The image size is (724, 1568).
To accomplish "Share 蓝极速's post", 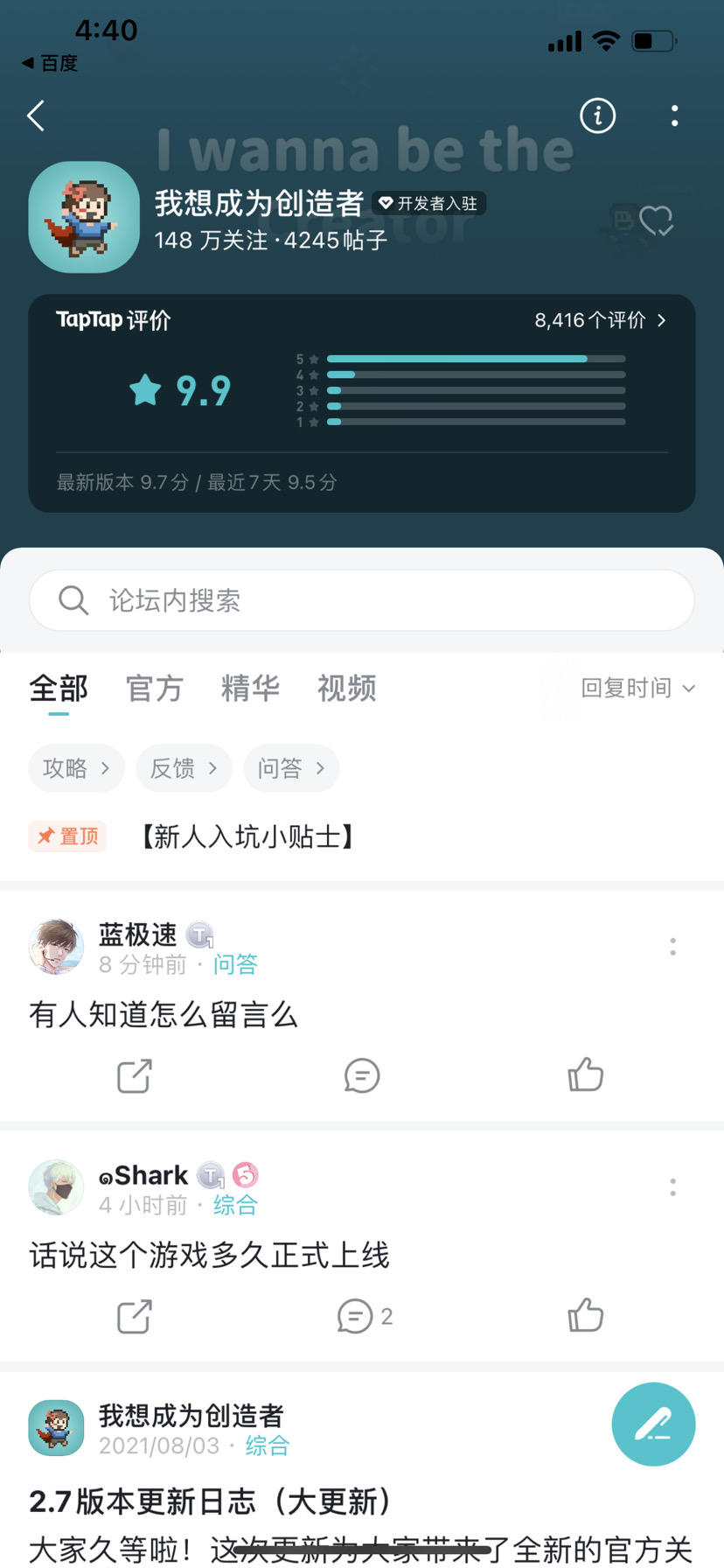I will tap(135, 1076).
